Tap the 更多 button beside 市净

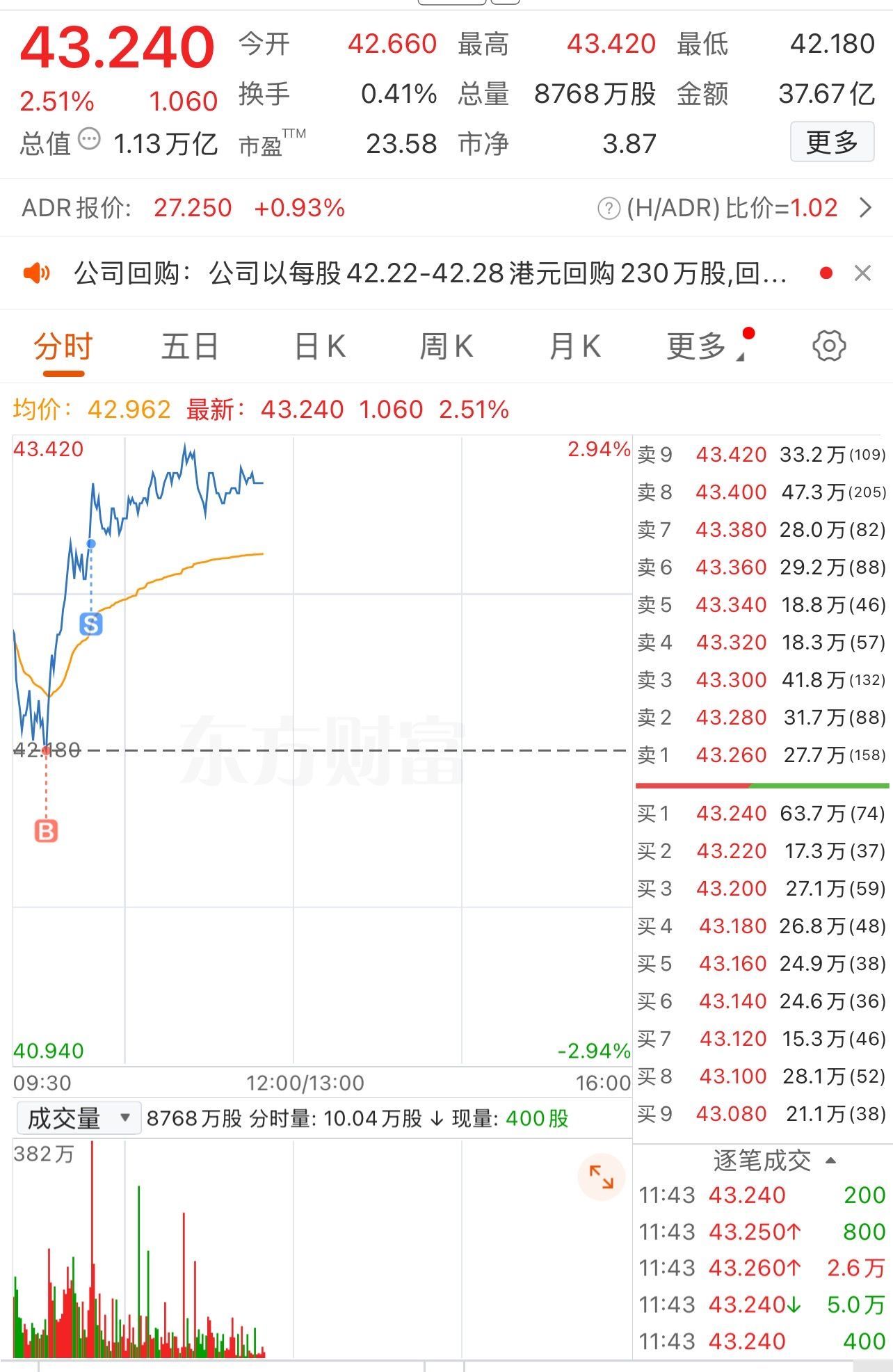pos(832,143)
